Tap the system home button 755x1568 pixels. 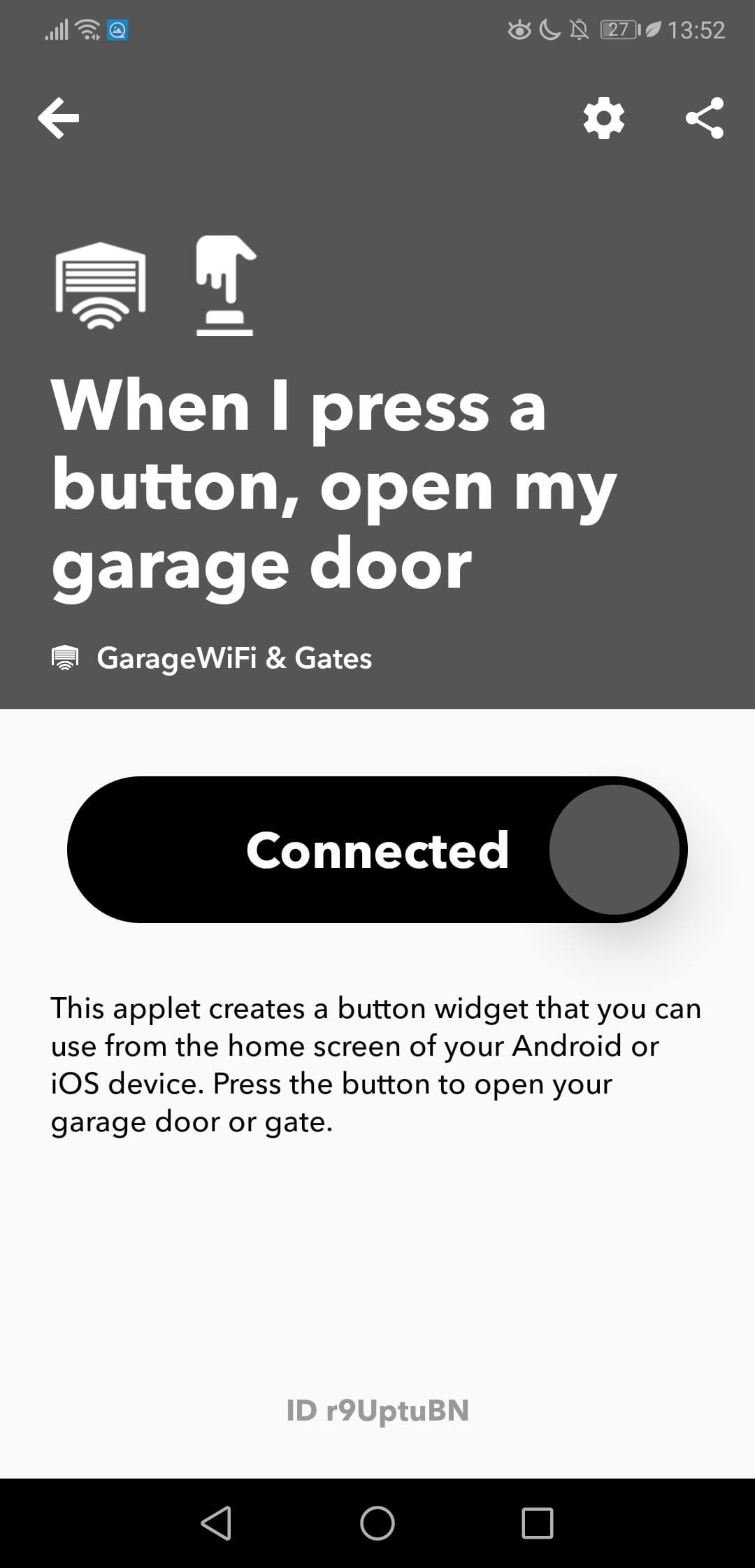click(377, 1523)
